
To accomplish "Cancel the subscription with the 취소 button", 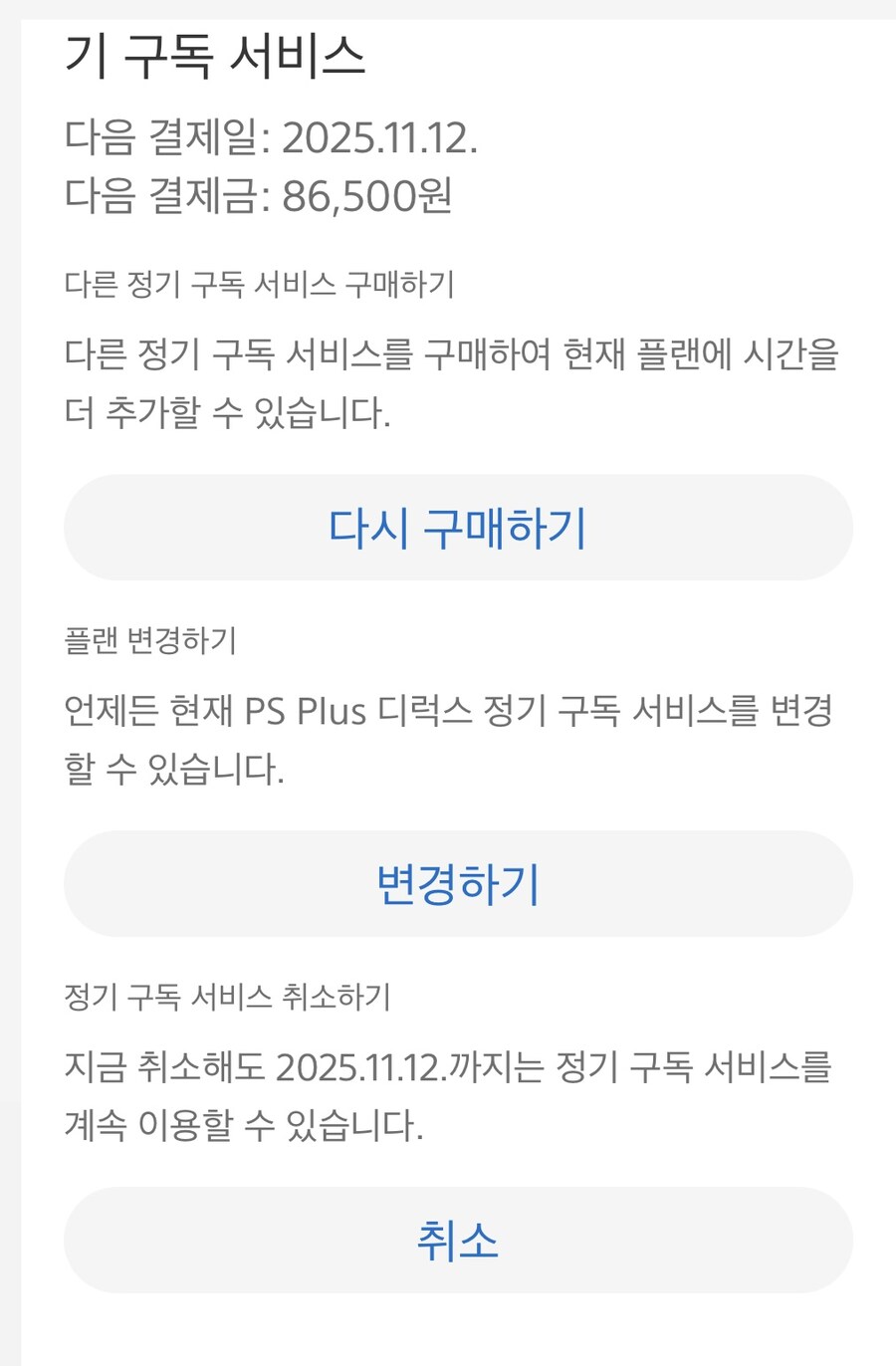I will (458, 1241).
